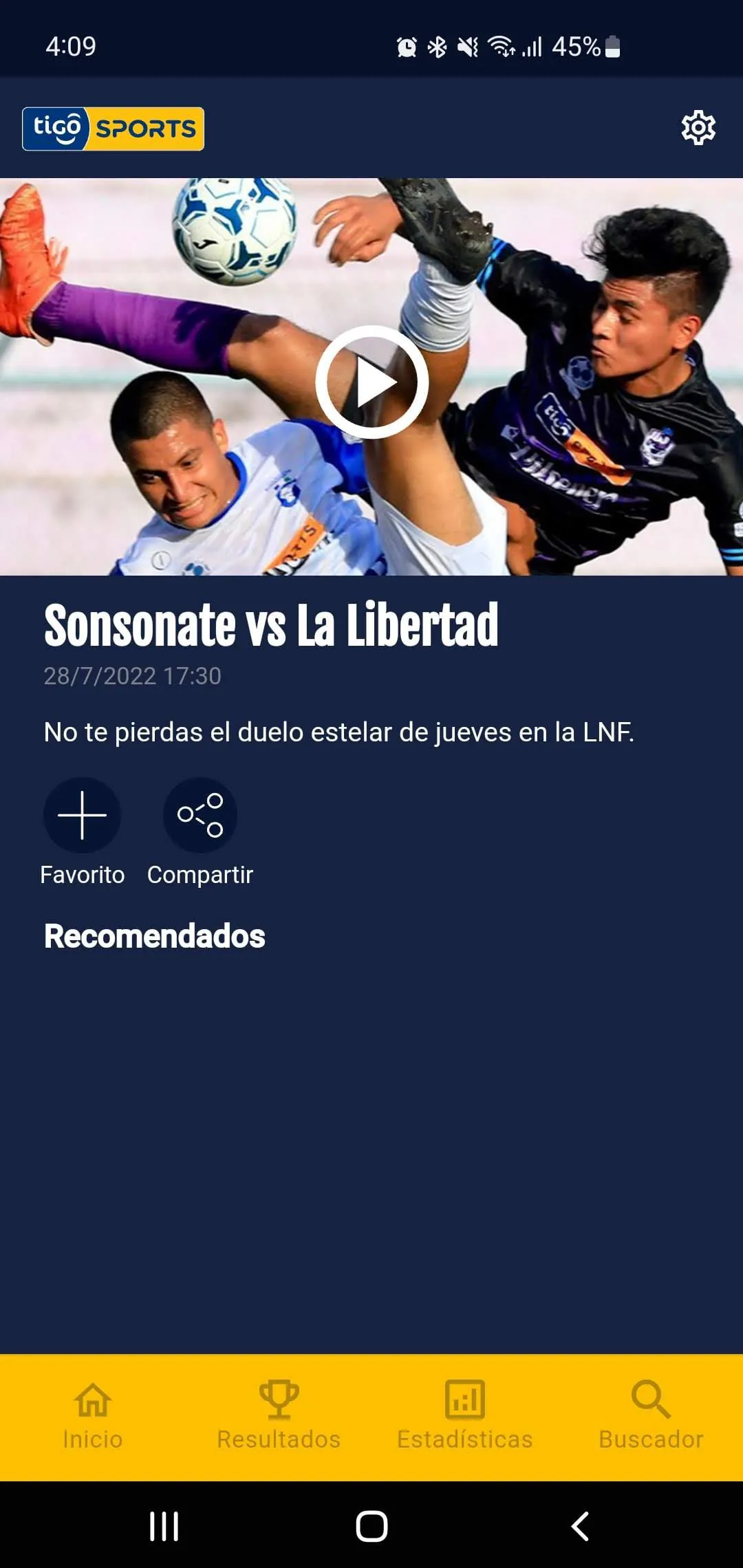The height and width of the screenshot is (1568, 743).
Task: Open the Sonsonate vs La Libertad title
Action: pyautogui.click(x=273, y=624)
